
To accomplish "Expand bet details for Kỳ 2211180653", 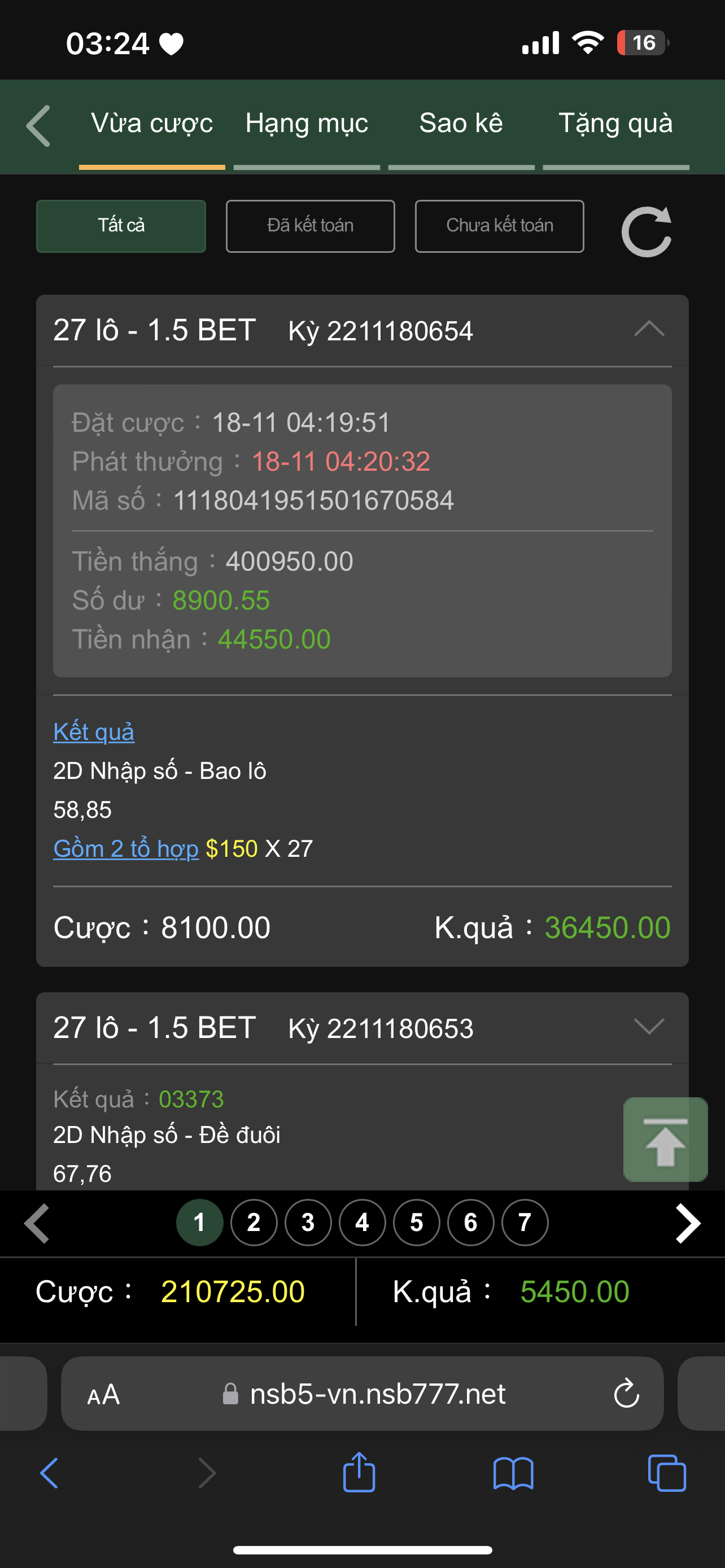I will (x=649, y=1027).
